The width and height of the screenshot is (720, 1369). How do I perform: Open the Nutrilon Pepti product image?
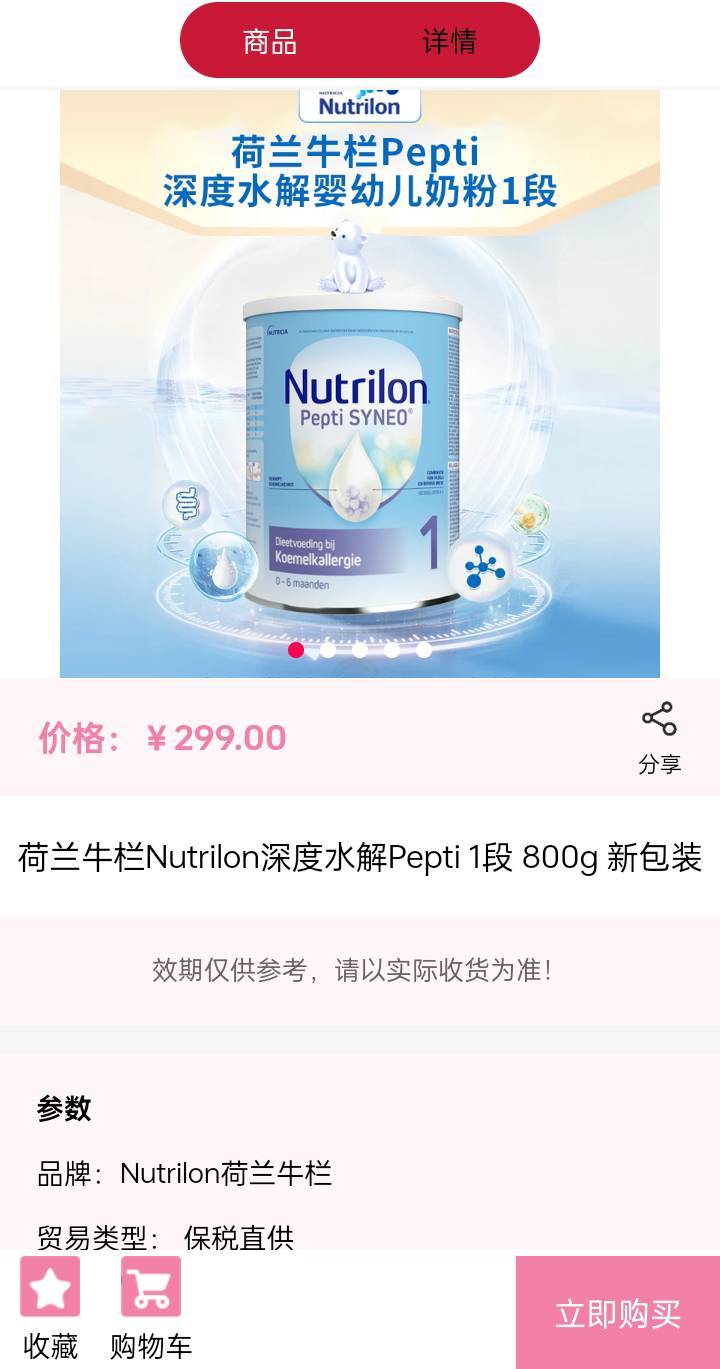click(360, 383)
